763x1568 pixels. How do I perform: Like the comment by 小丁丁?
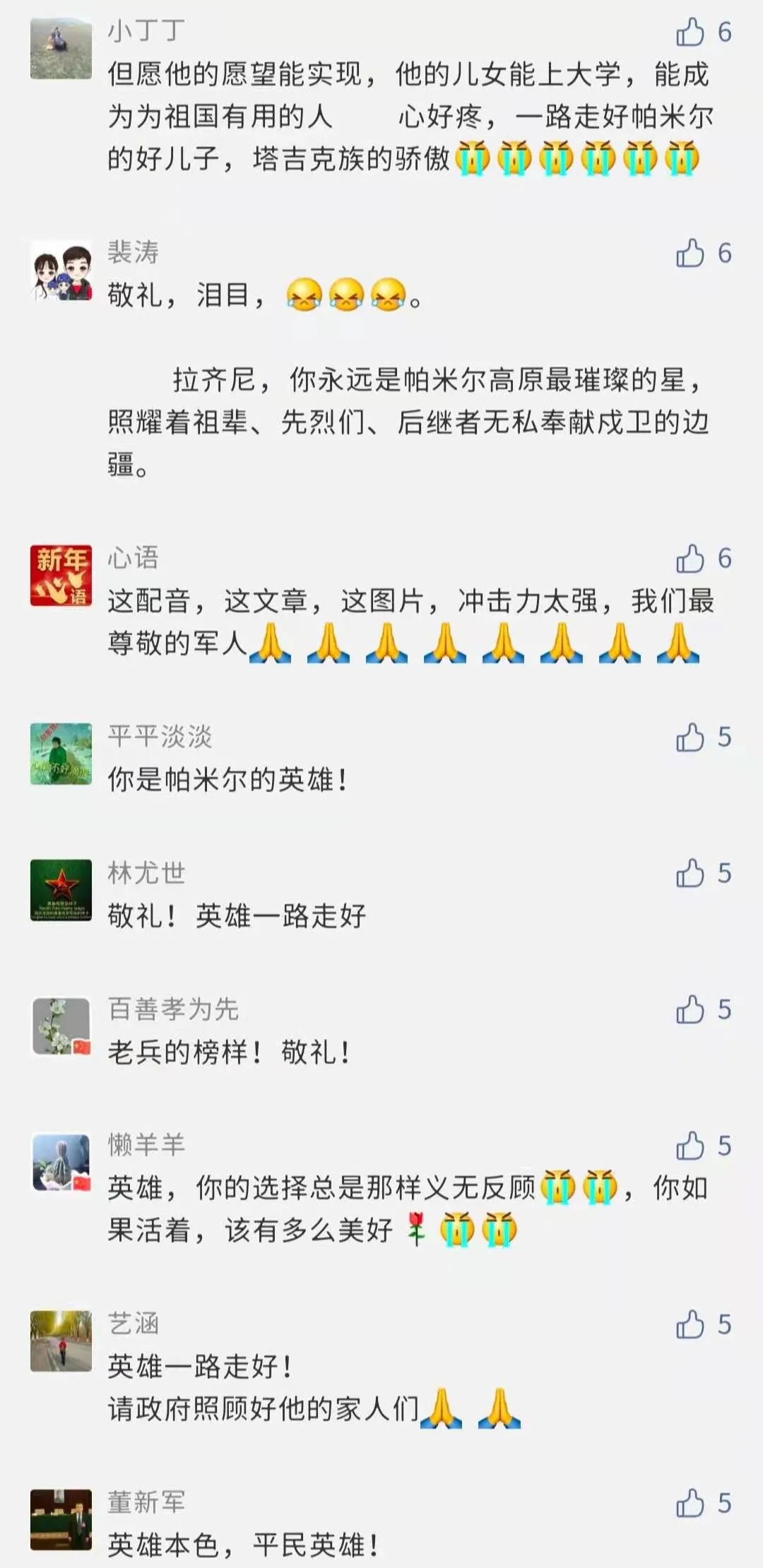click(690, 32)
